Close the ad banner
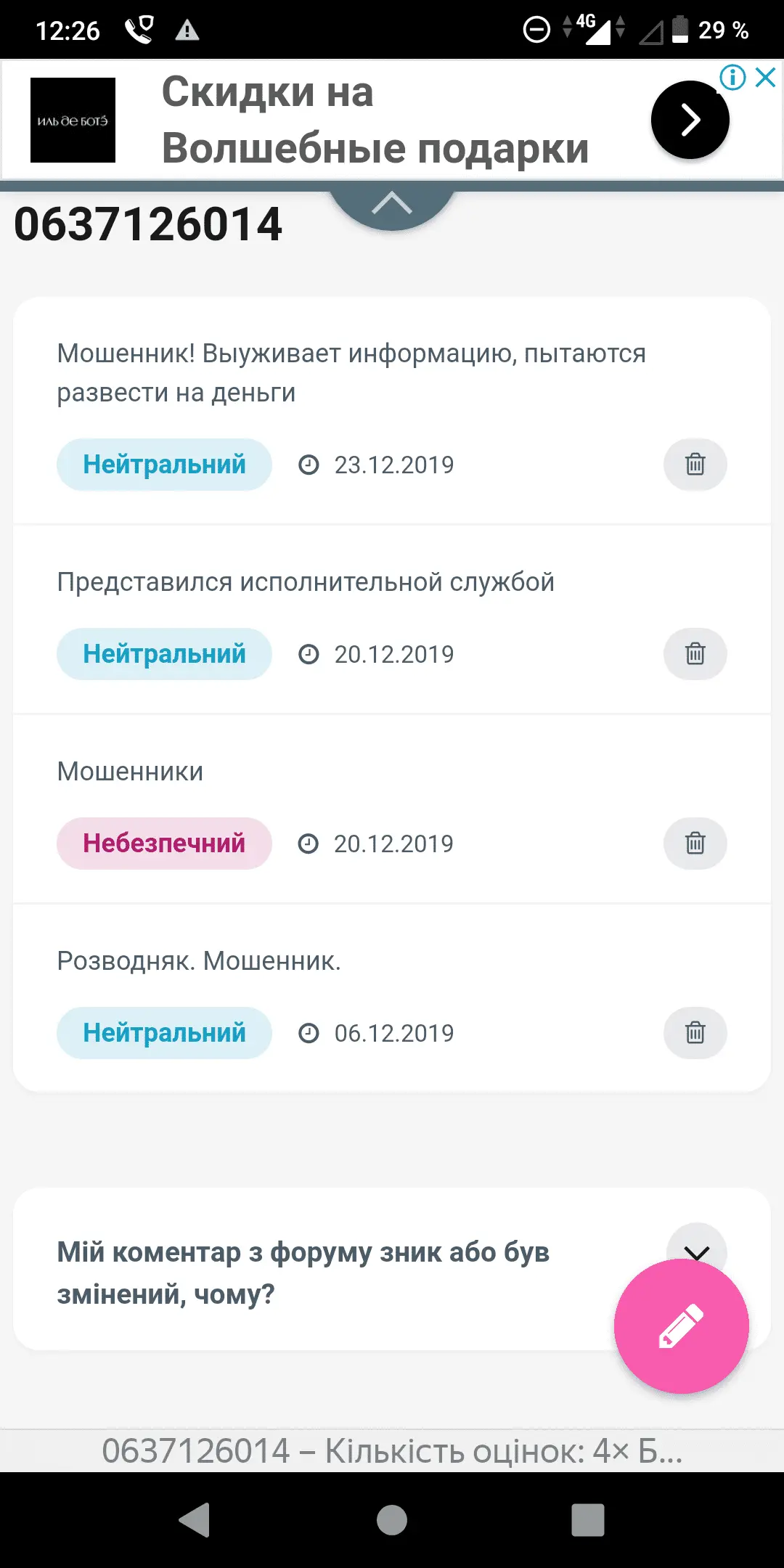The image size is (784, 1568). [766, 77]
